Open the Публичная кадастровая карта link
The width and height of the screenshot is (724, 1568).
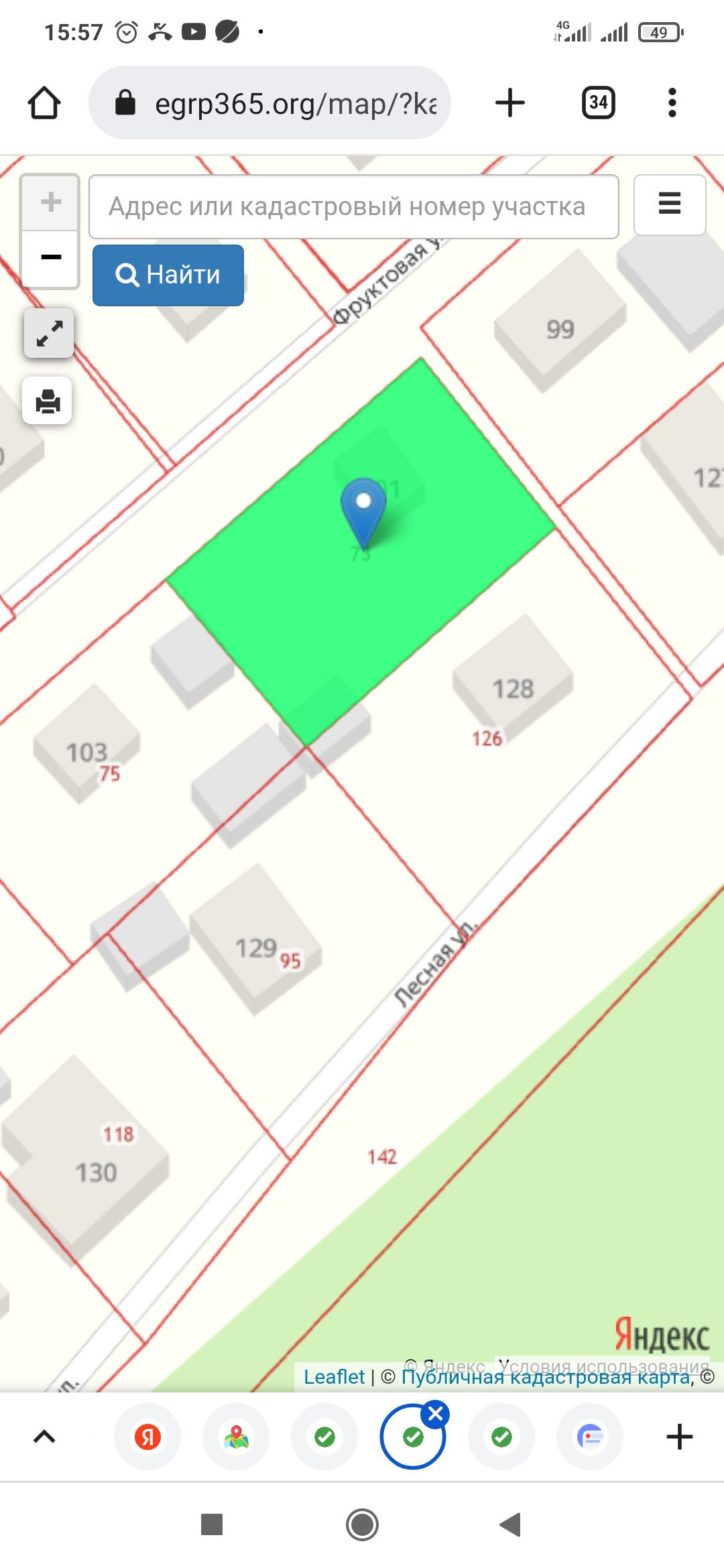coord(546,1377)
